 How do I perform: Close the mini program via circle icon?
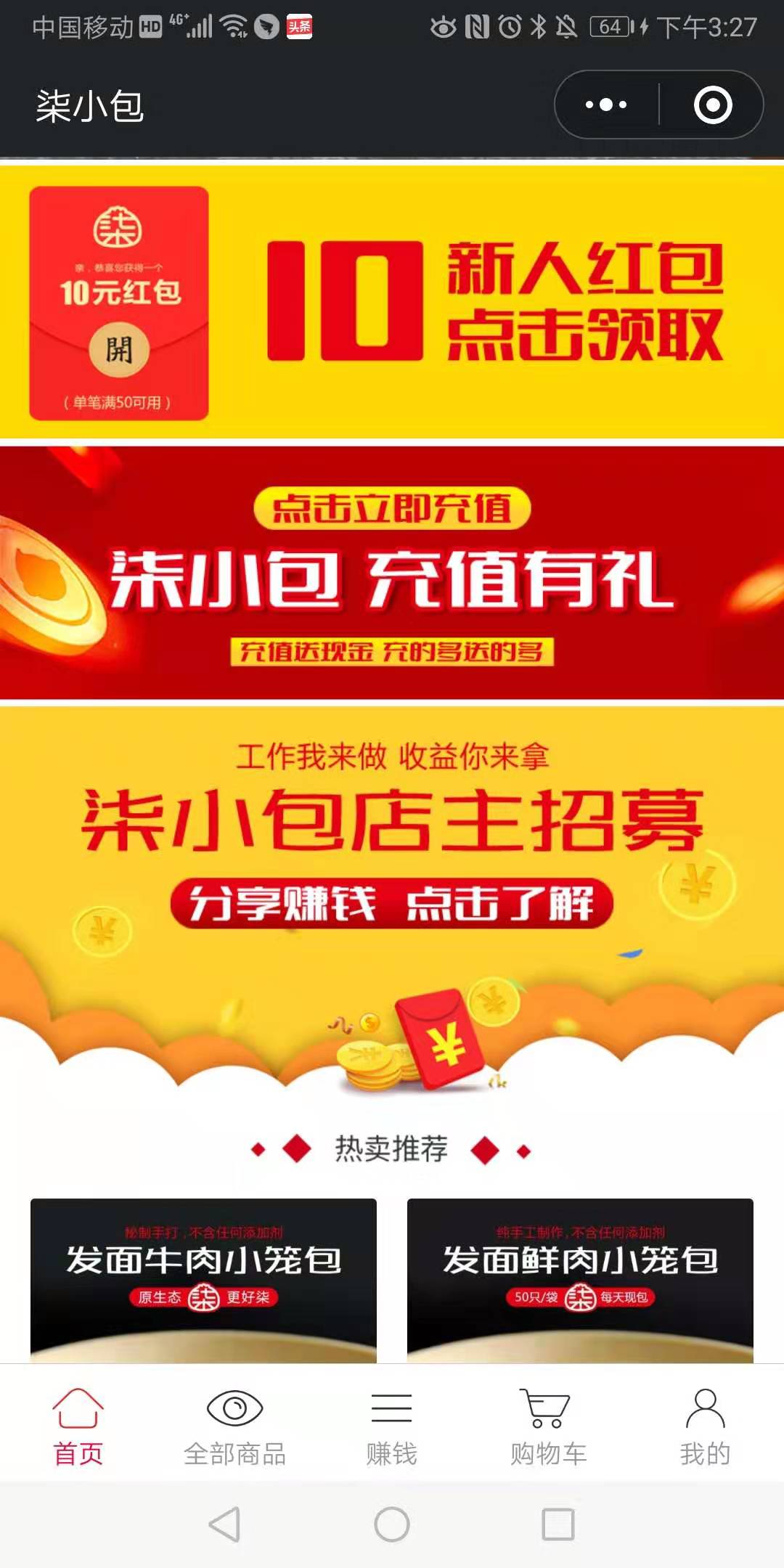coord(712,105)
